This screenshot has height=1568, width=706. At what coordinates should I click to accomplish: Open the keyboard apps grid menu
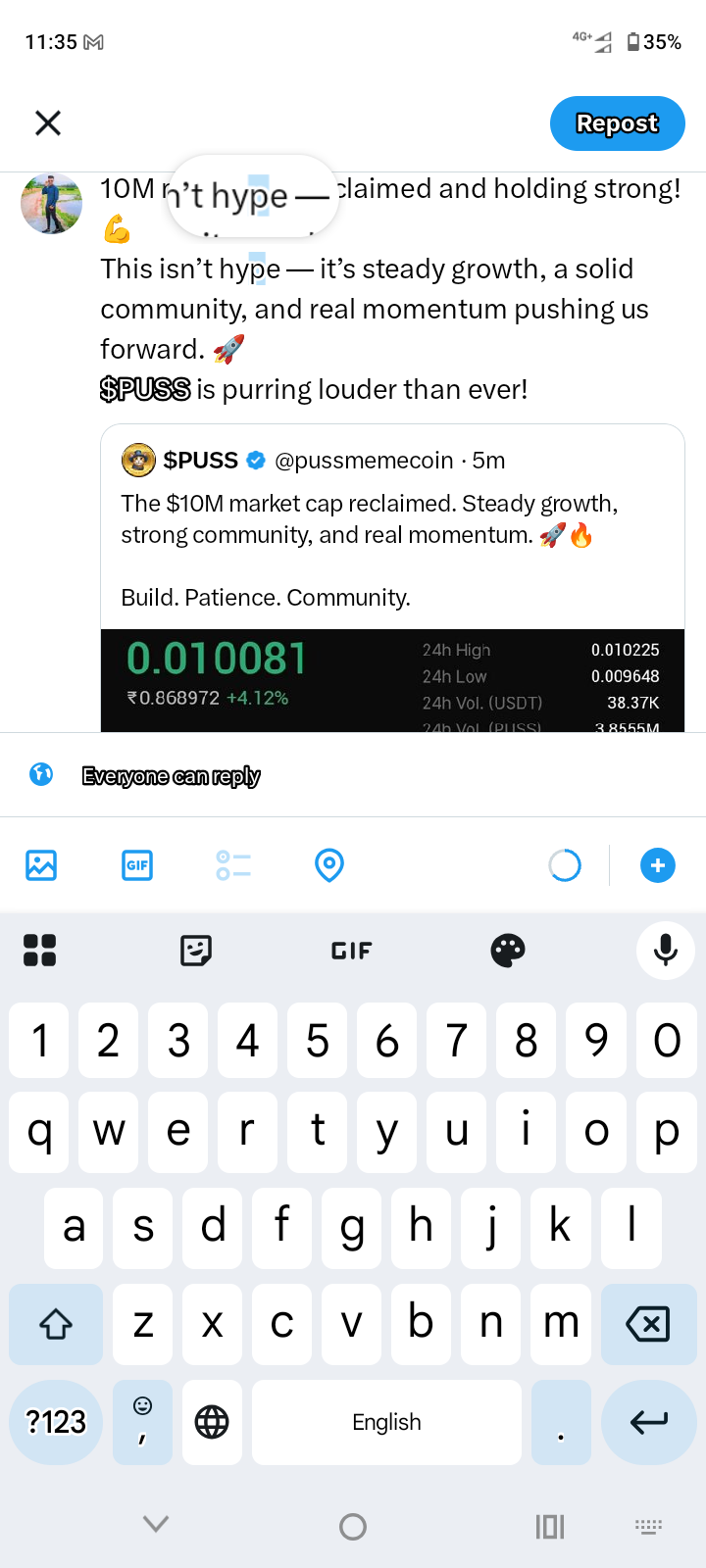(39, 950)
